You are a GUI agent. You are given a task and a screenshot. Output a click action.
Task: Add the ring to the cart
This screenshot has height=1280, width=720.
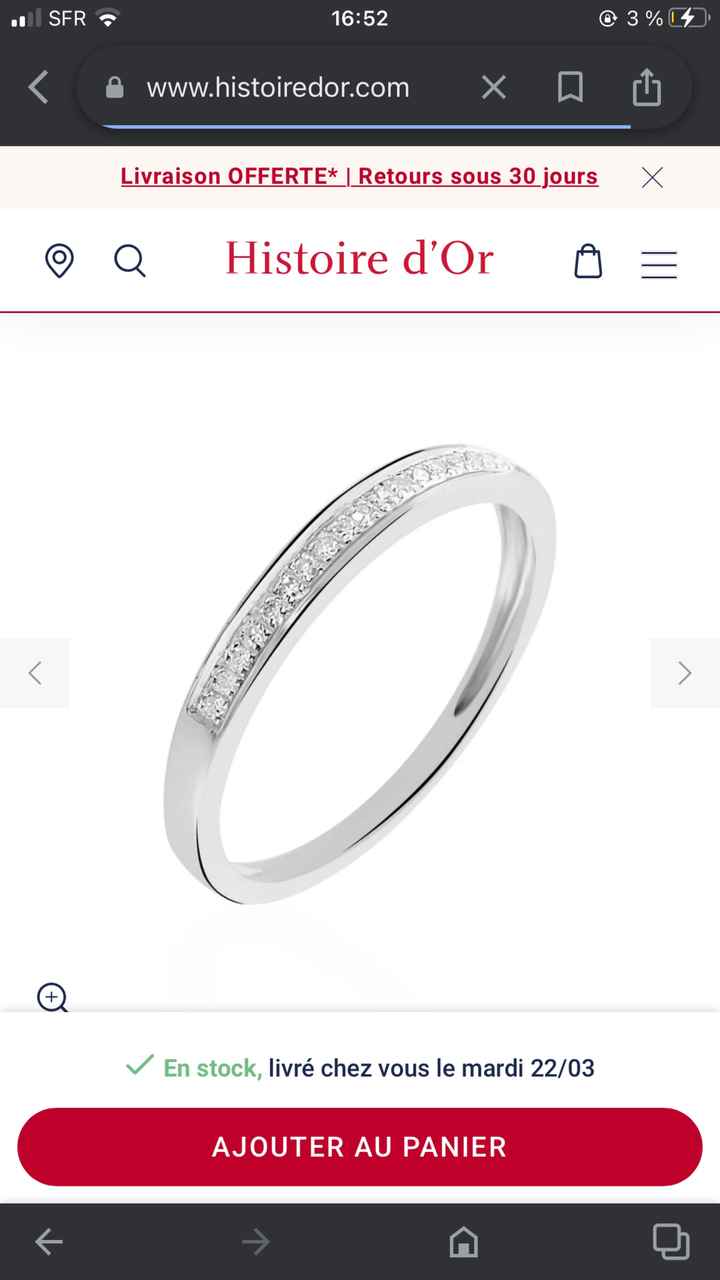click(360, 1146)
